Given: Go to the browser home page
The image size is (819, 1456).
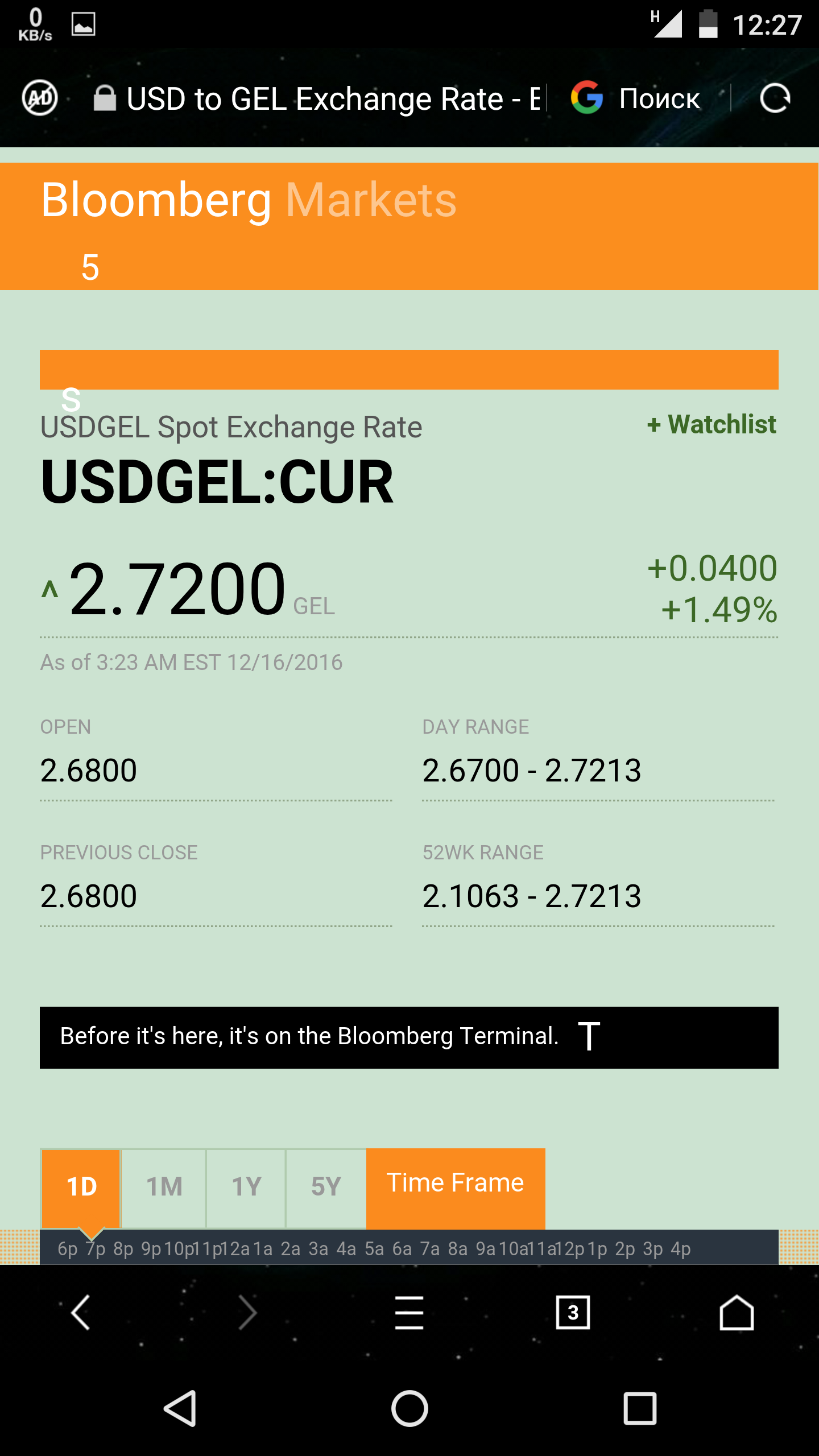Looking at the screenshot, I should coord(737,1313).
